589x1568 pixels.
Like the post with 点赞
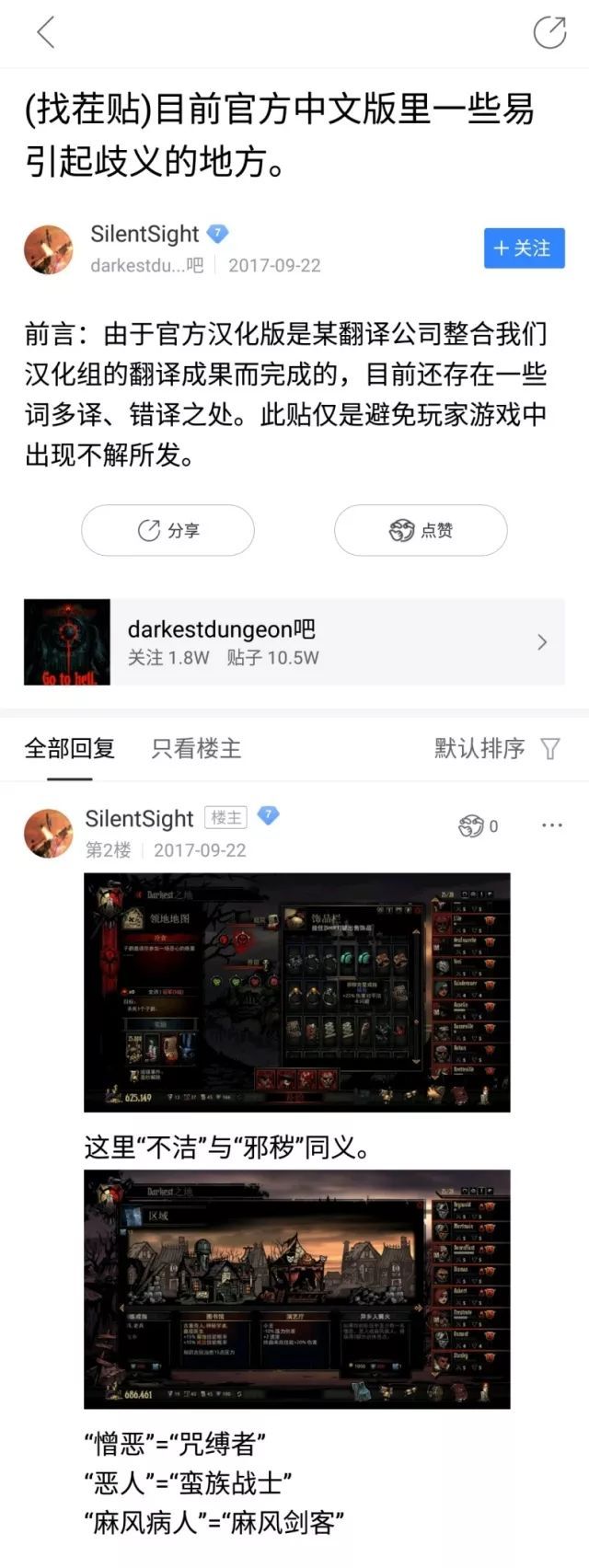tap(421, 530)
